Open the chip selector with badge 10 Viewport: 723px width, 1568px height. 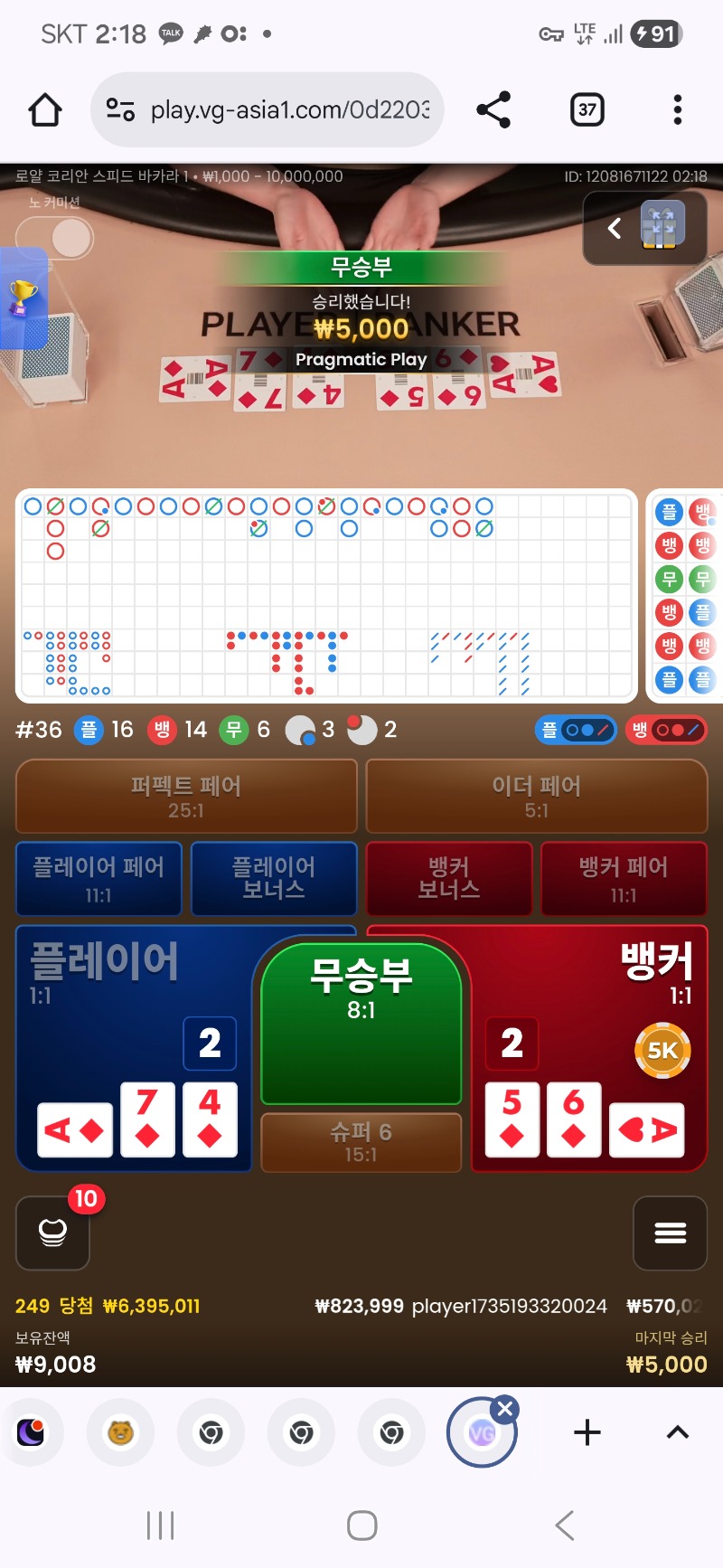[53, 1233]
